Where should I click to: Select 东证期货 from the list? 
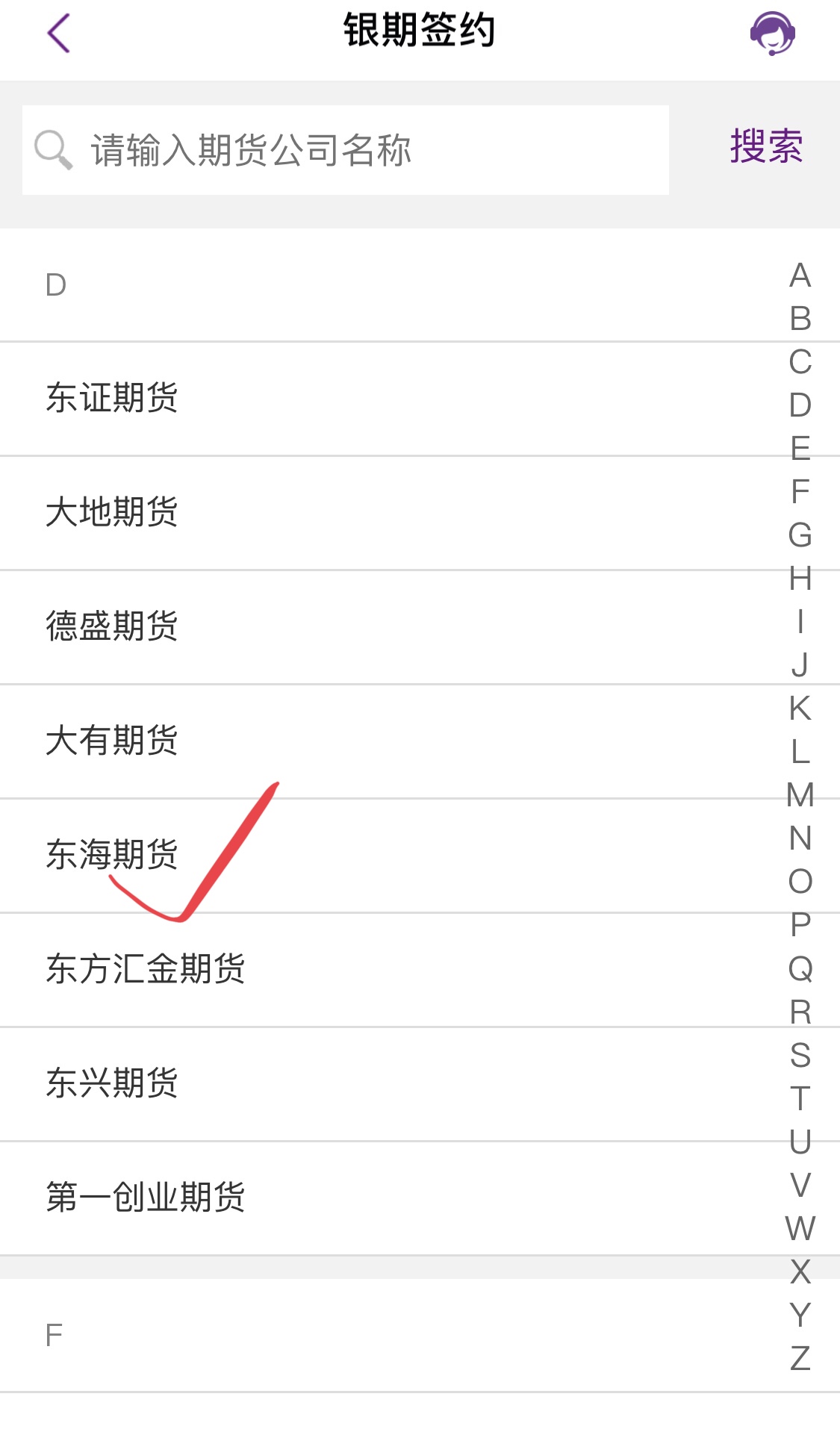(x=420, y=399)
